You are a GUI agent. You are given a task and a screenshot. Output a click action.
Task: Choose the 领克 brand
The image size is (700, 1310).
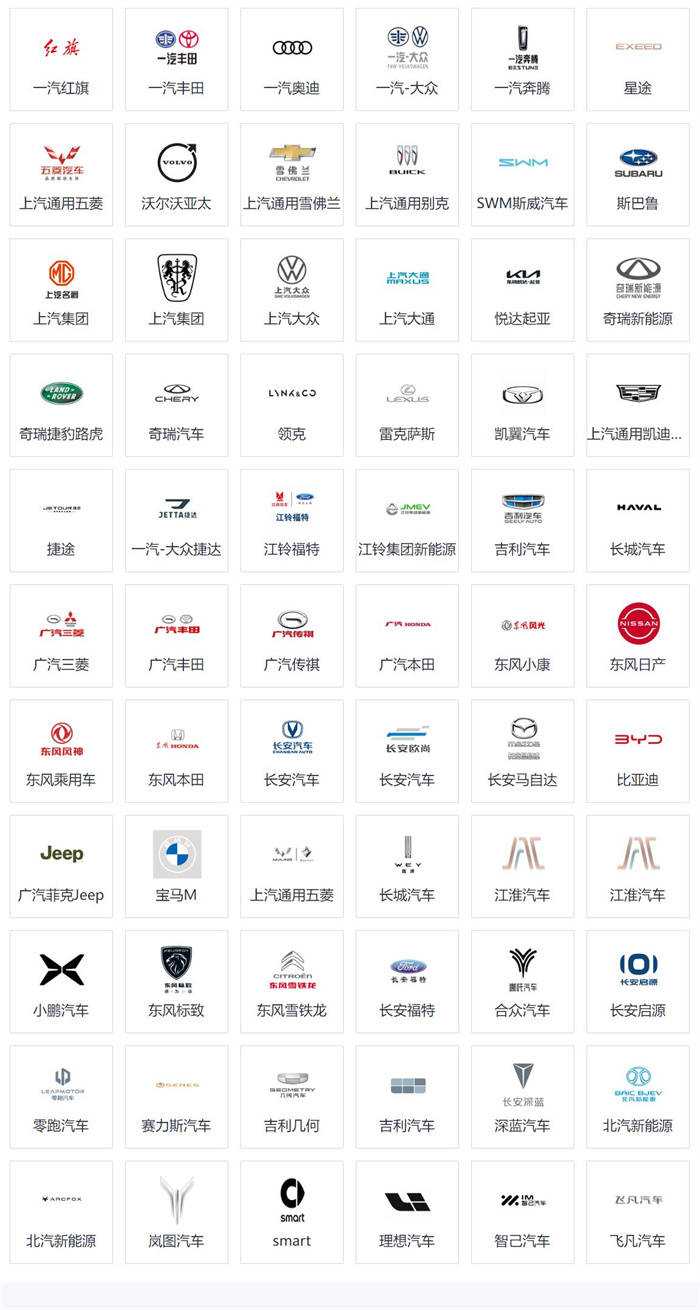292,405
